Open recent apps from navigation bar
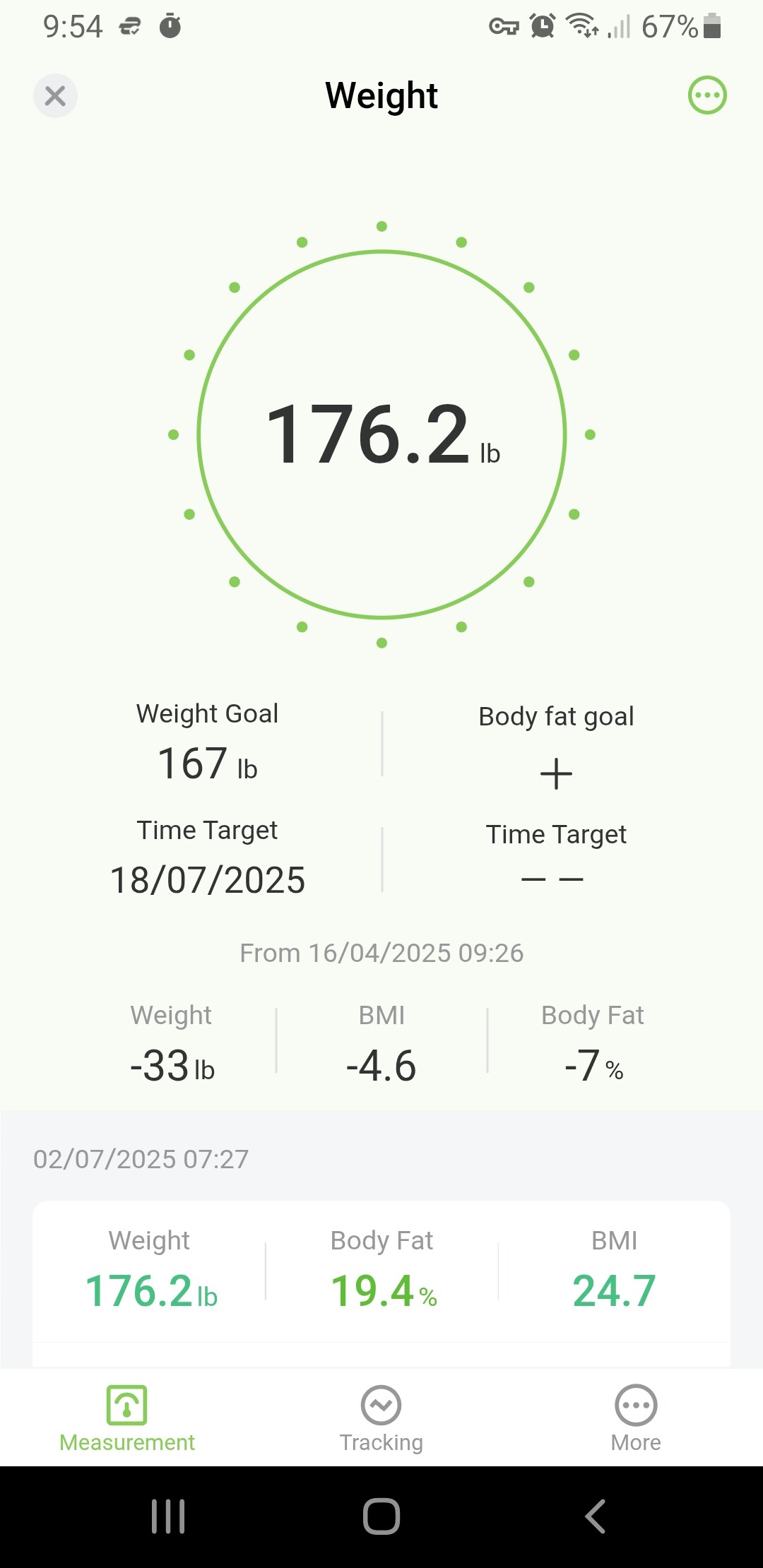This screenshot has height=1568, width=763. [x=168, y=1516]
